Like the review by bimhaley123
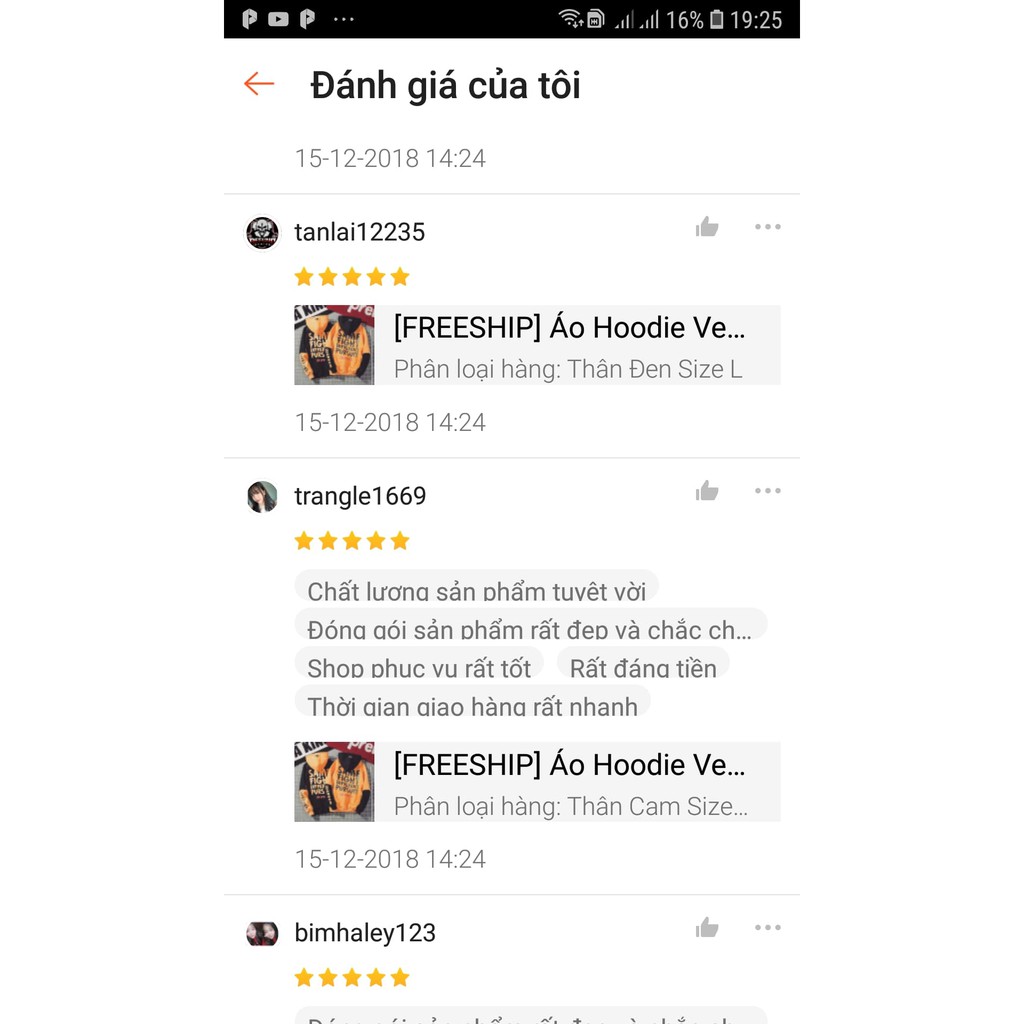Screen dimensions: 1024x1024 [x=707, y=928]
